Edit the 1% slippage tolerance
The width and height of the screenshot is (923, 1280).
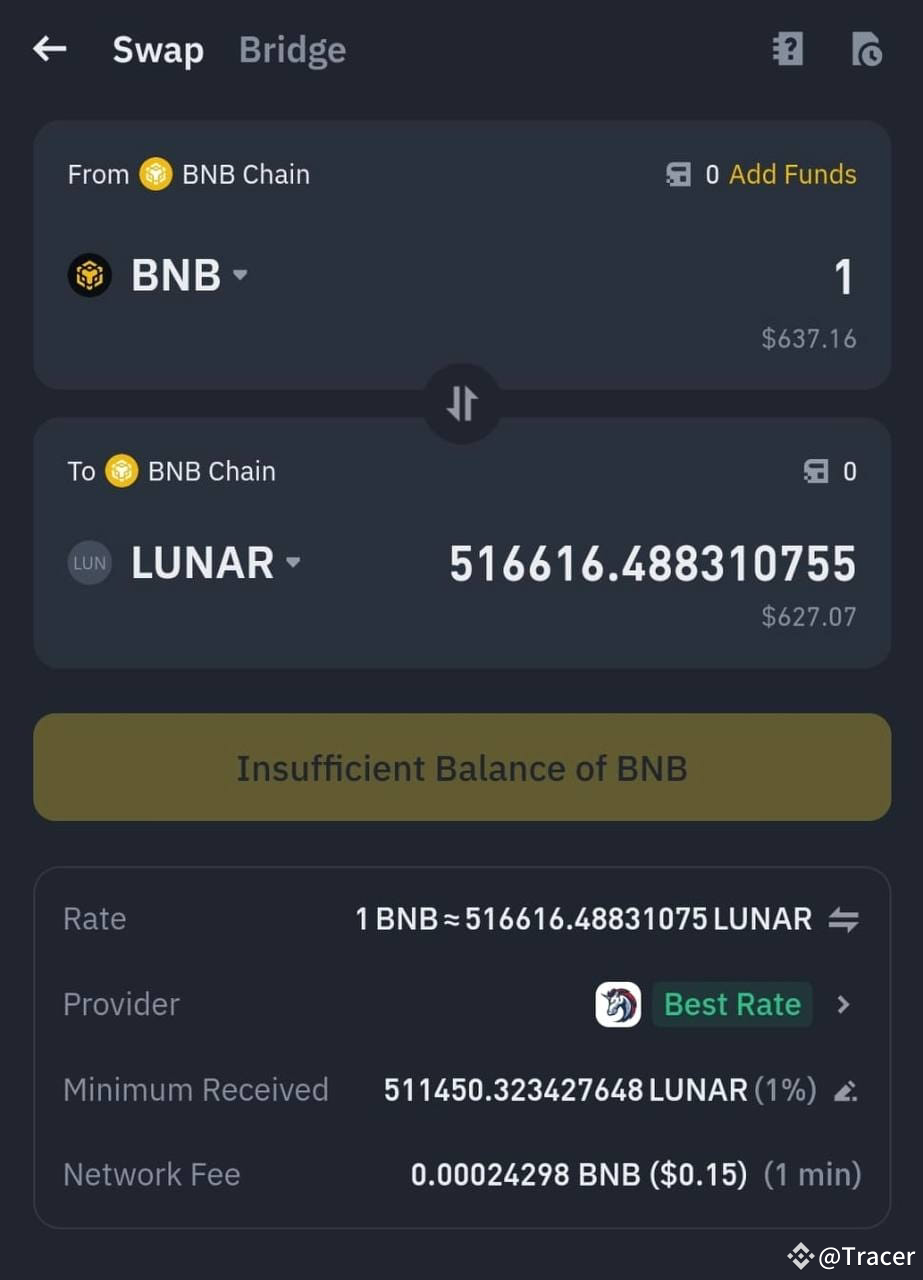tap(845, 1091)
